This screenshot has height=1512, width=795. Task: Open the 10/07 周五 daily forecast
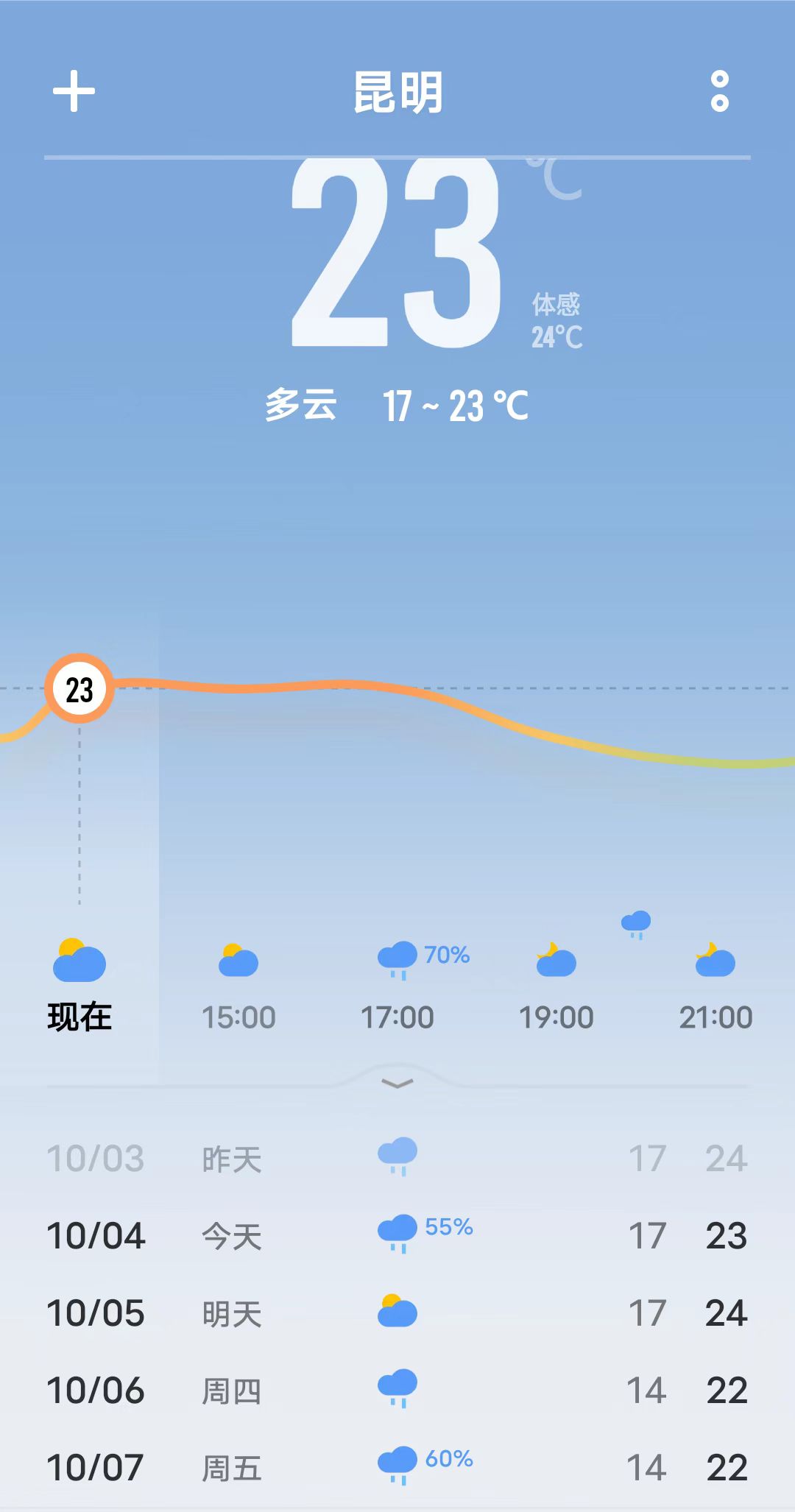397,1467
